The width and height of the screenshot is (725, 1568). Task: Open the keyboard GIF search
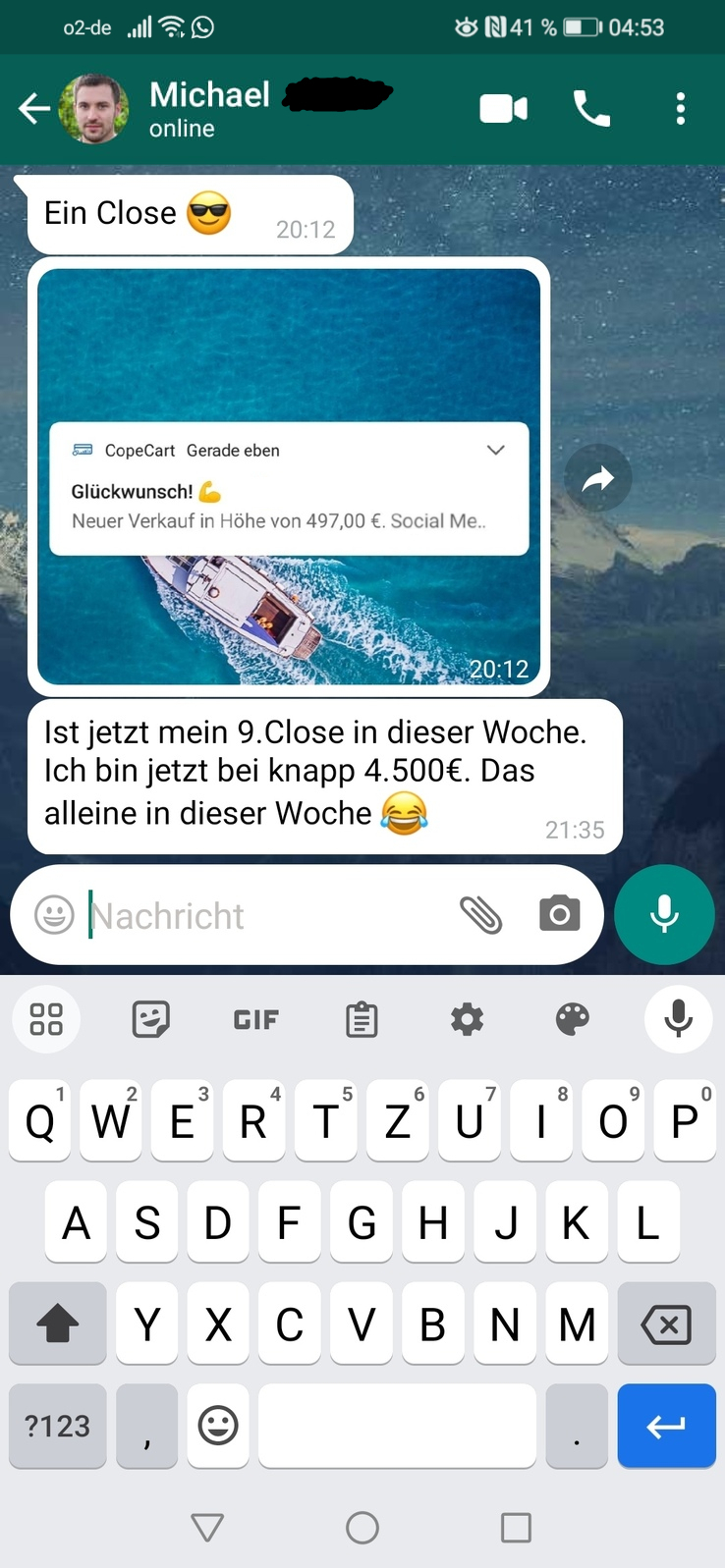coord(255,1020)
